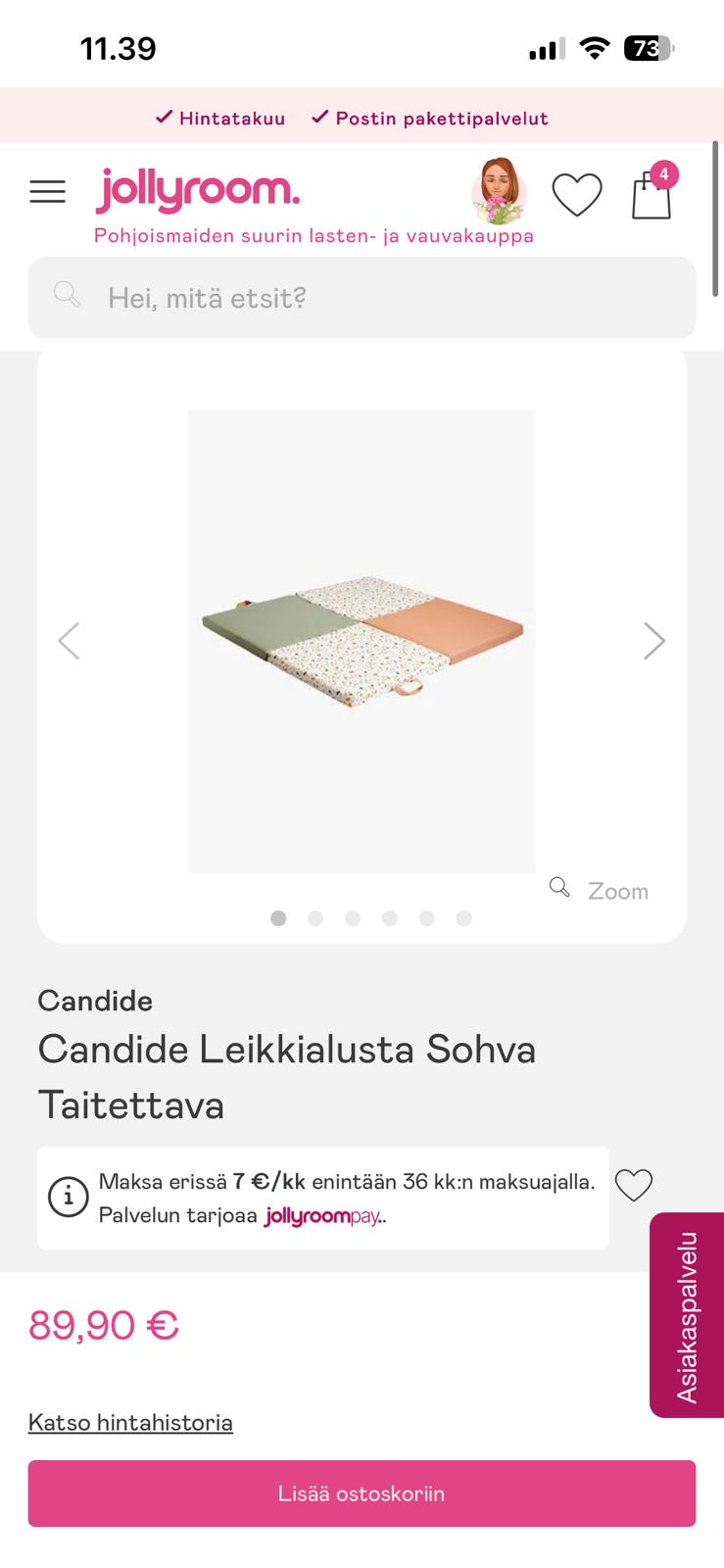Add the play mat to your wishlist heart
This screenshot has width=724, height=1568.
pyautogui.click(x=633, y=1185)
